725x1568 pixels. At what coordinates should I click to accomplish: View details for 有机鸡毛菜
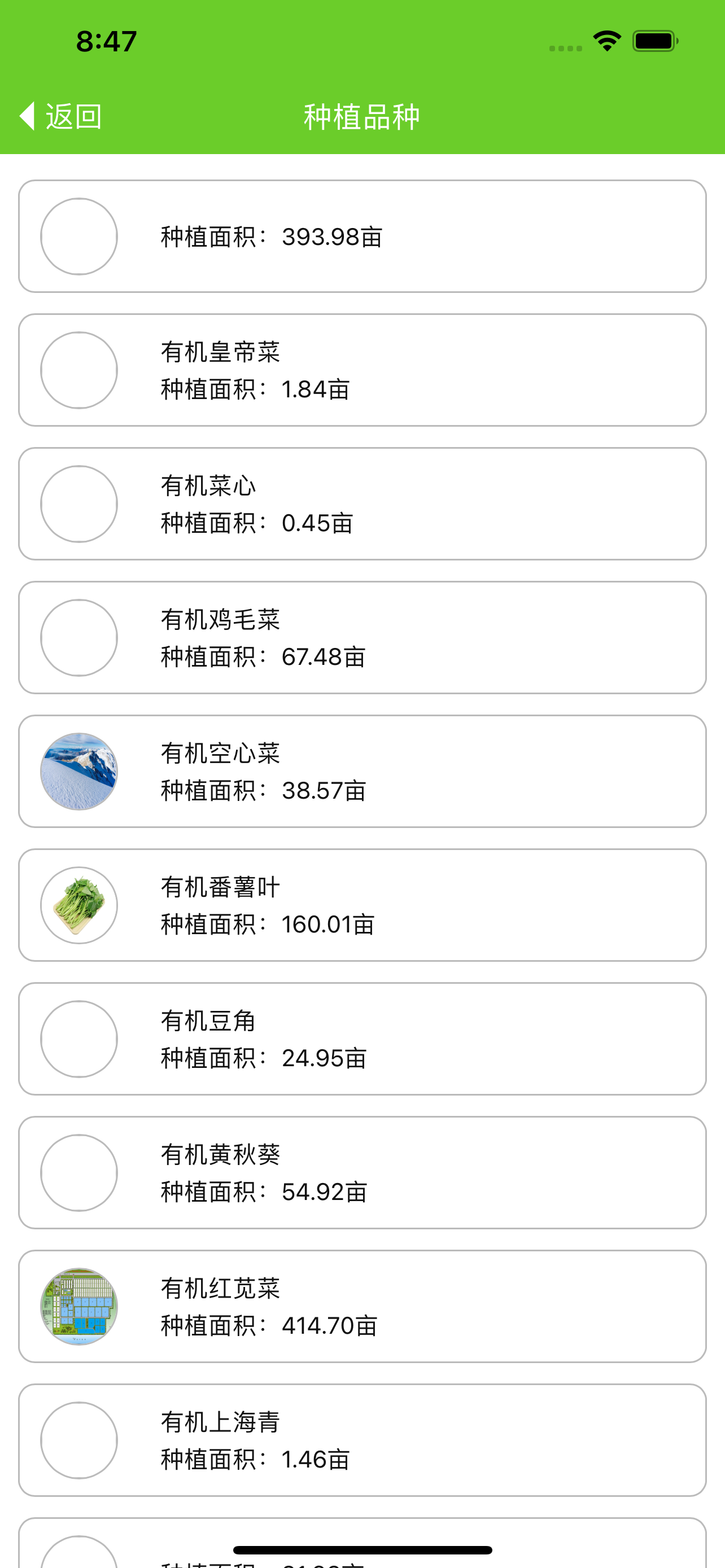pyautogui.click(x=362, y=637)
